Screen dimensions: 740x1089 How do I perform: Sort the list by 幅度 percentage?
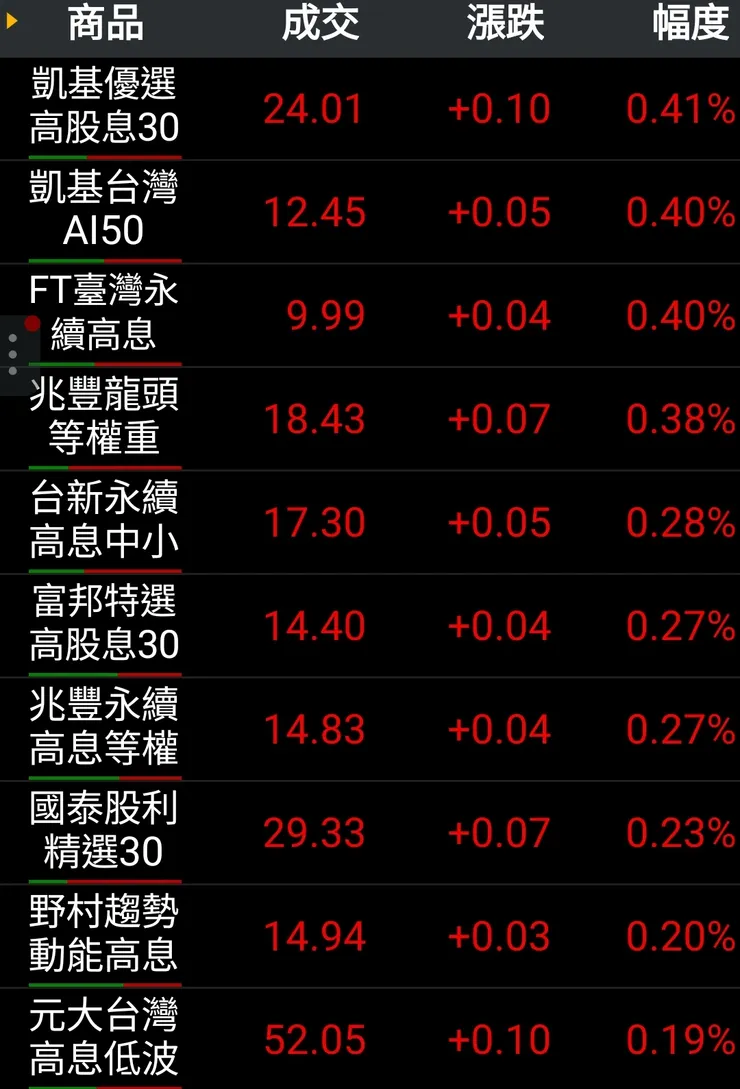point(690,24)
